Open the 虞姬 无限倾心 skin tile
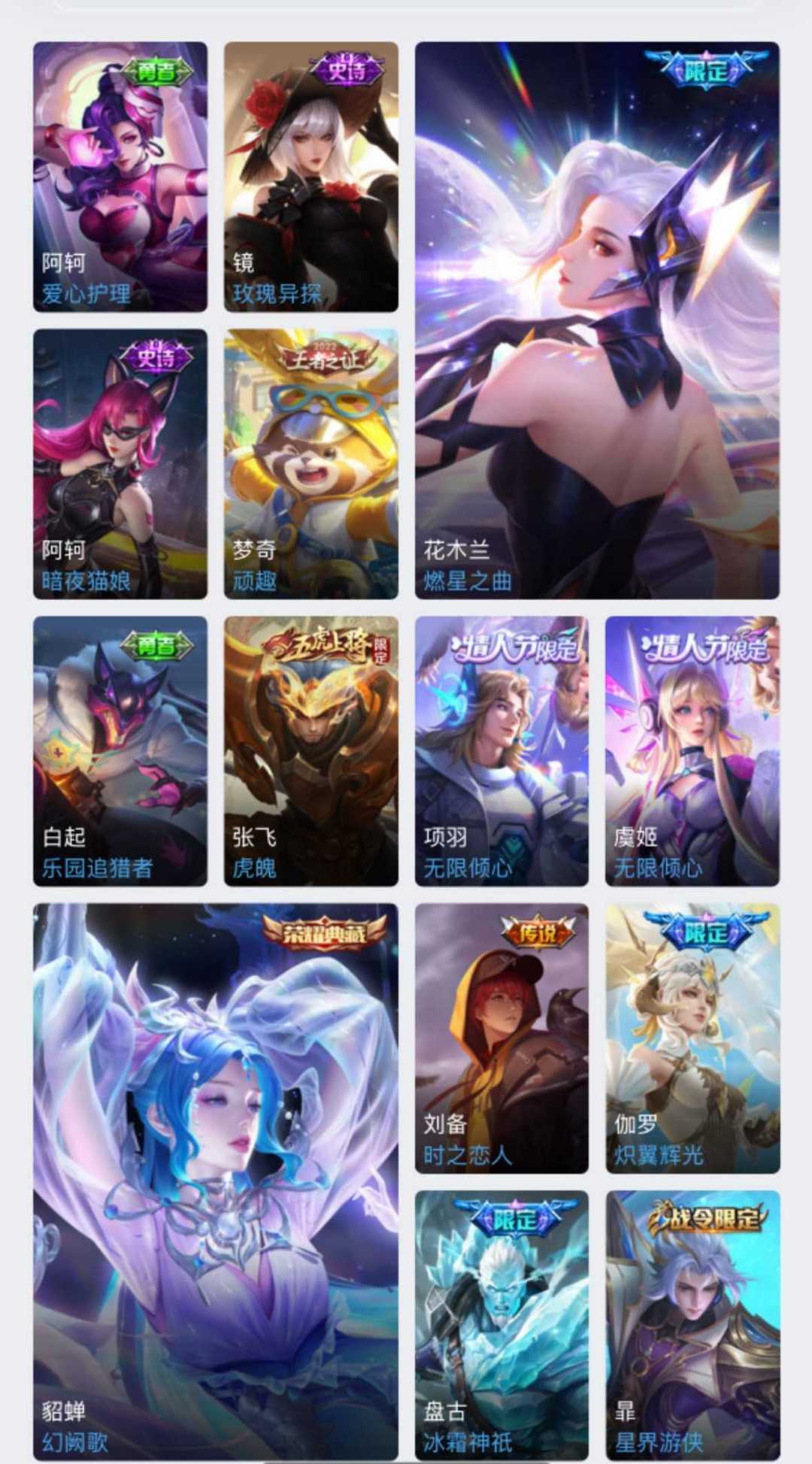The image size is (812, 1464). pos(693,751)
